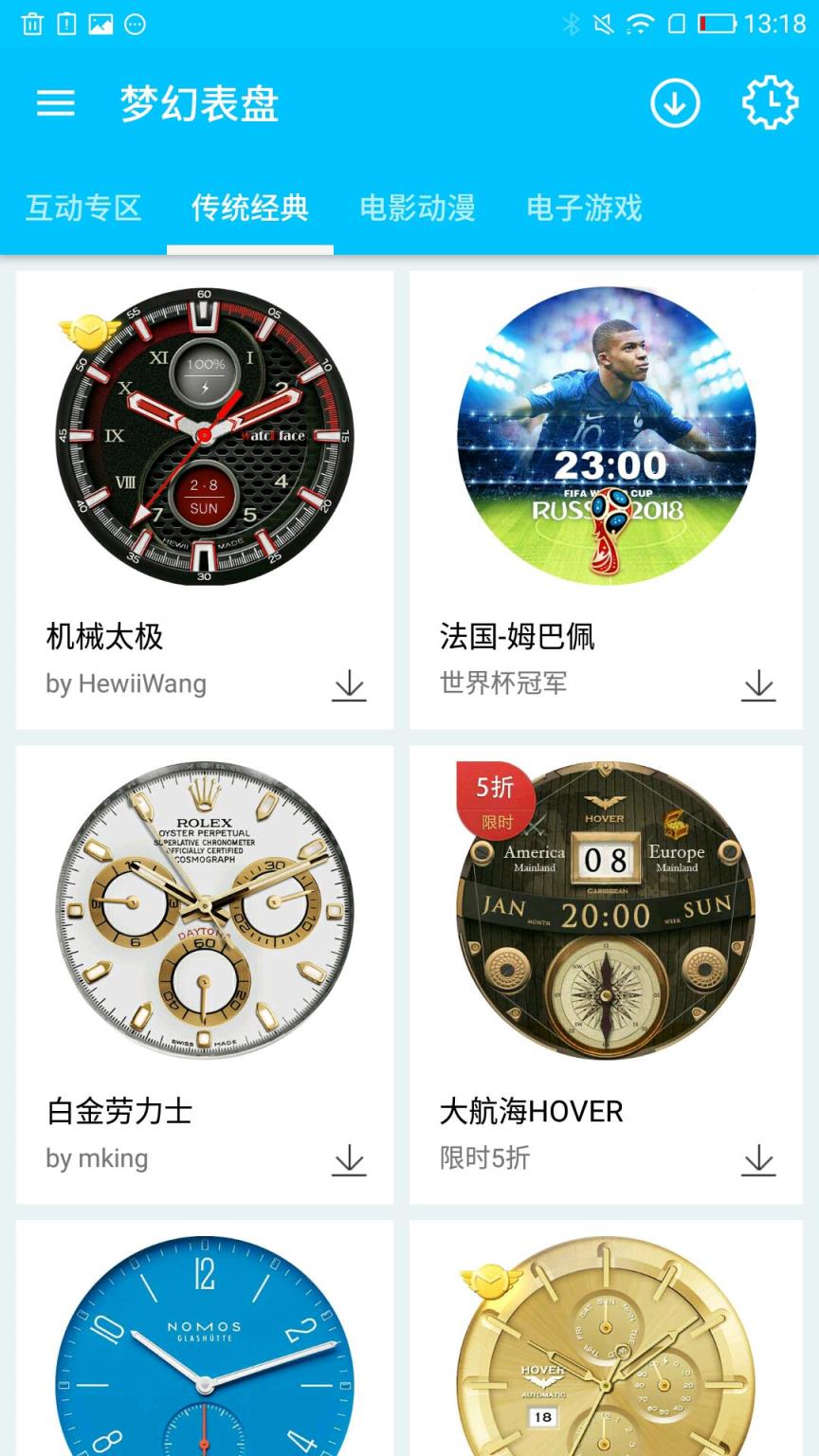Image resolution: width=819 pixels, height=1456 pixels.
Task: Select the 传统经典 tab
Action: 250,208
